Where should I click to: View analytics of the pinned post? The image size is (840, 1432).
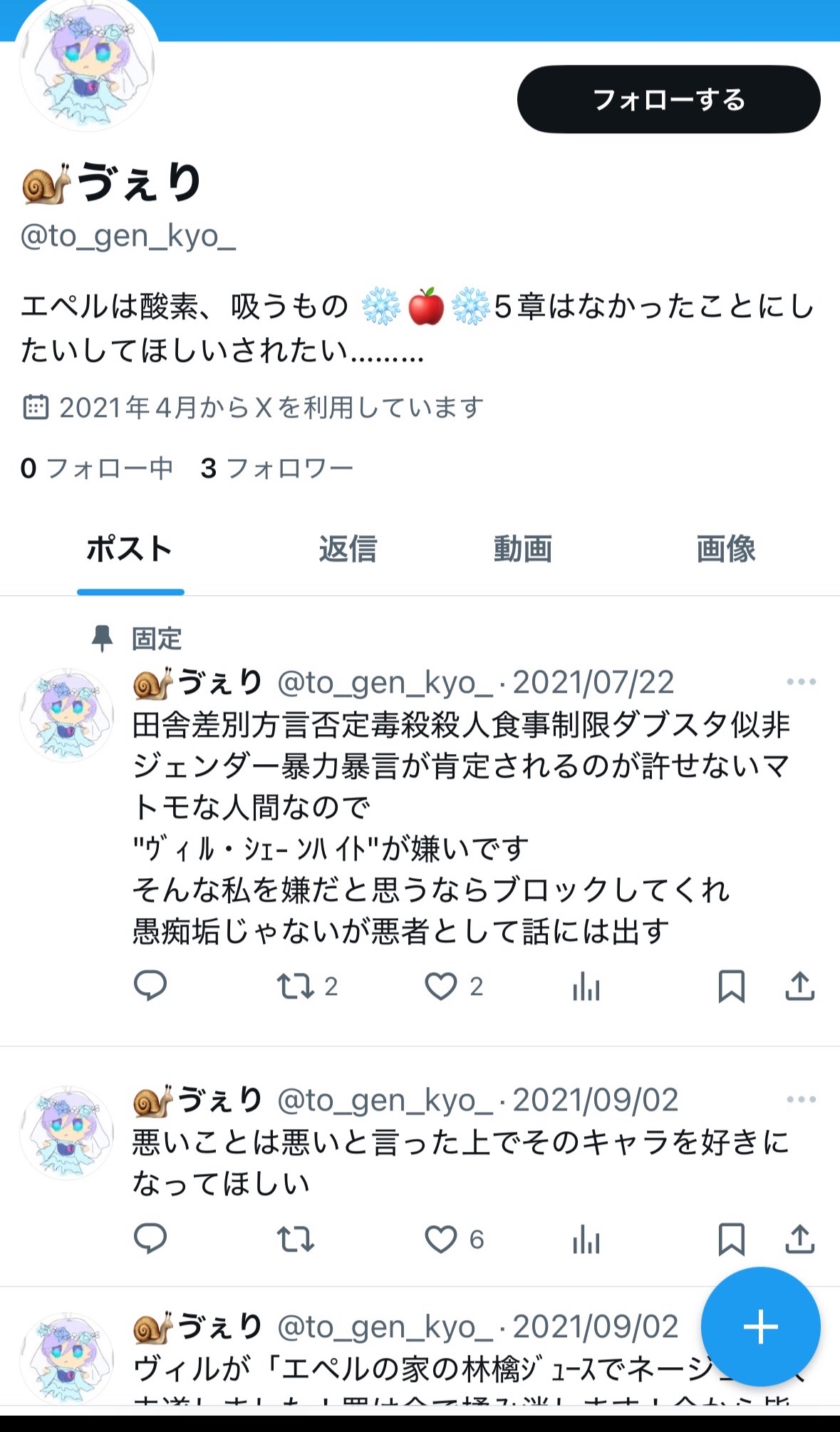click(x=586, y=987)
